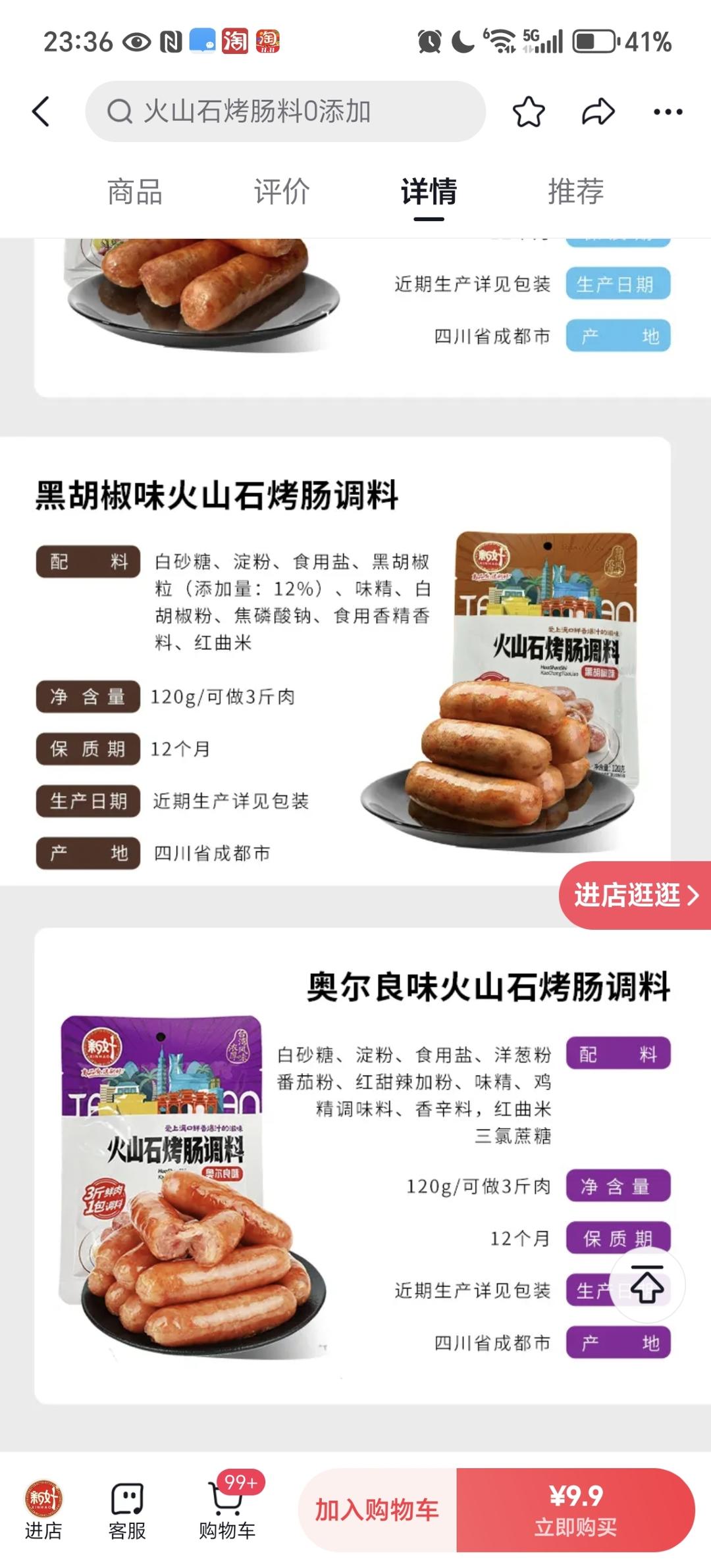Go back to the previous page

[41, 111]
